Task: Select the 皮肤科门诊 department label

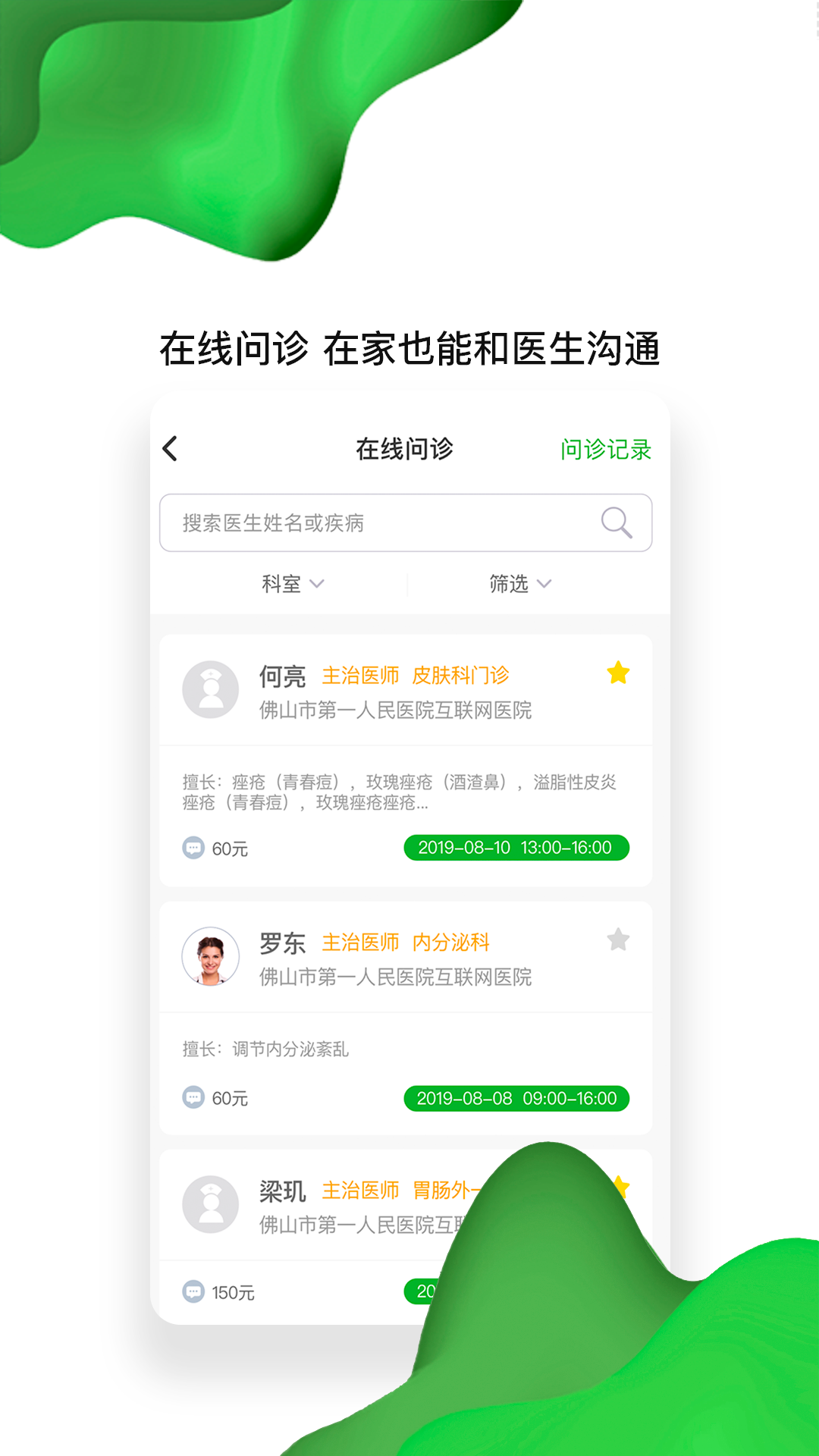Action: tap(459, 675)
